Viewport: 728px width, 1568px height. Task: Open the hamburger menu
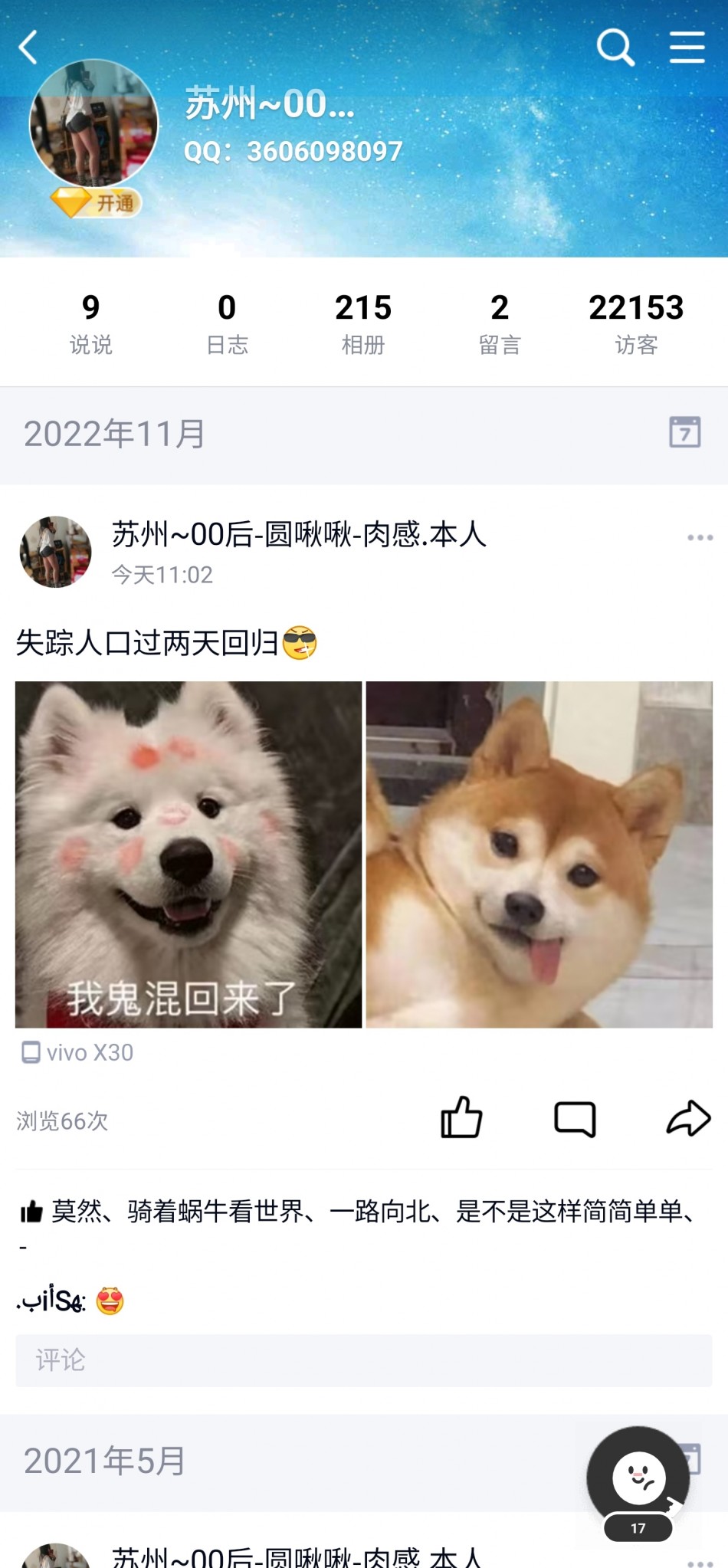pos(687,48)
